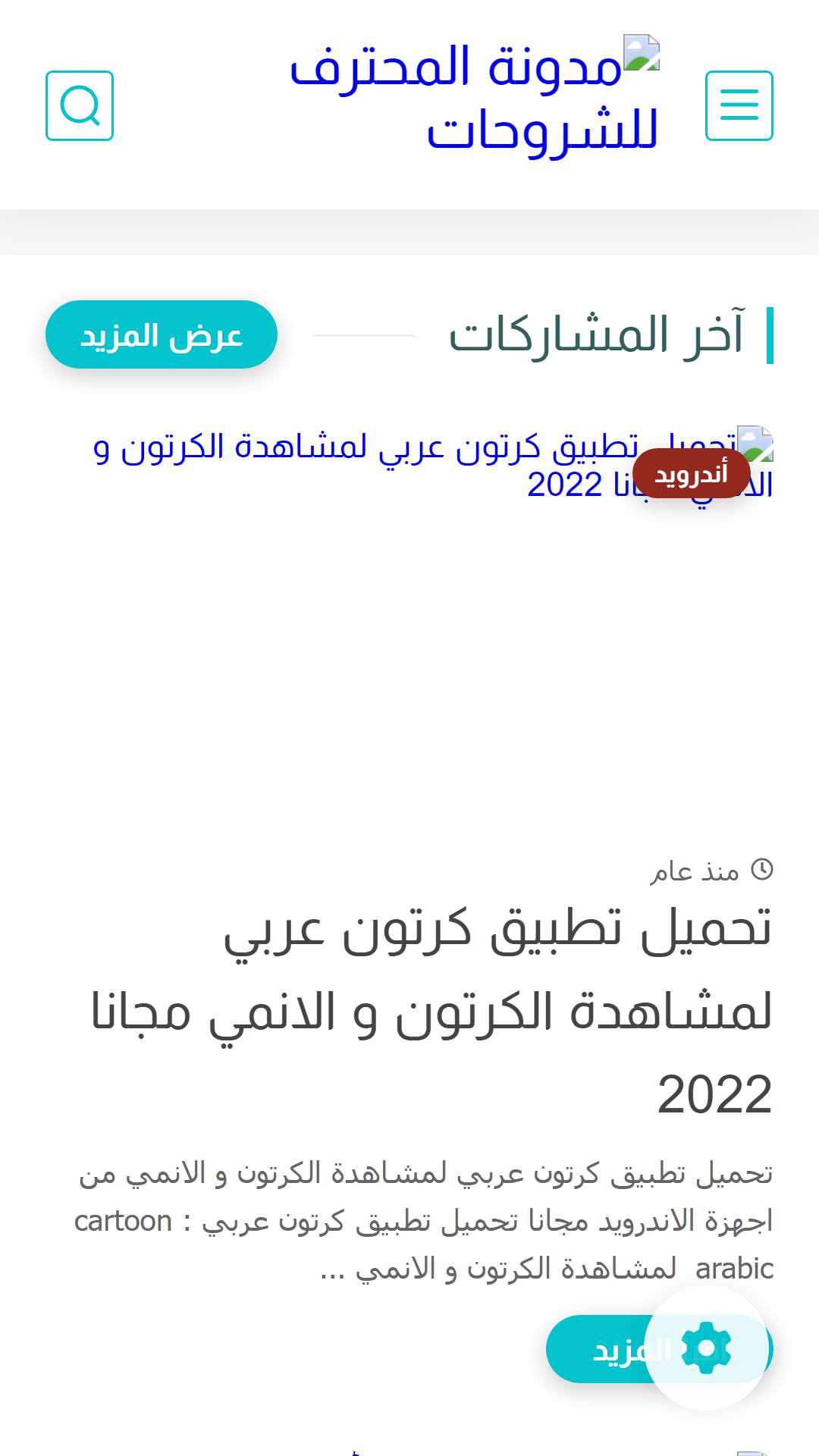Open the مدونة المحترف للشروحات blog title link

(474, 97)
